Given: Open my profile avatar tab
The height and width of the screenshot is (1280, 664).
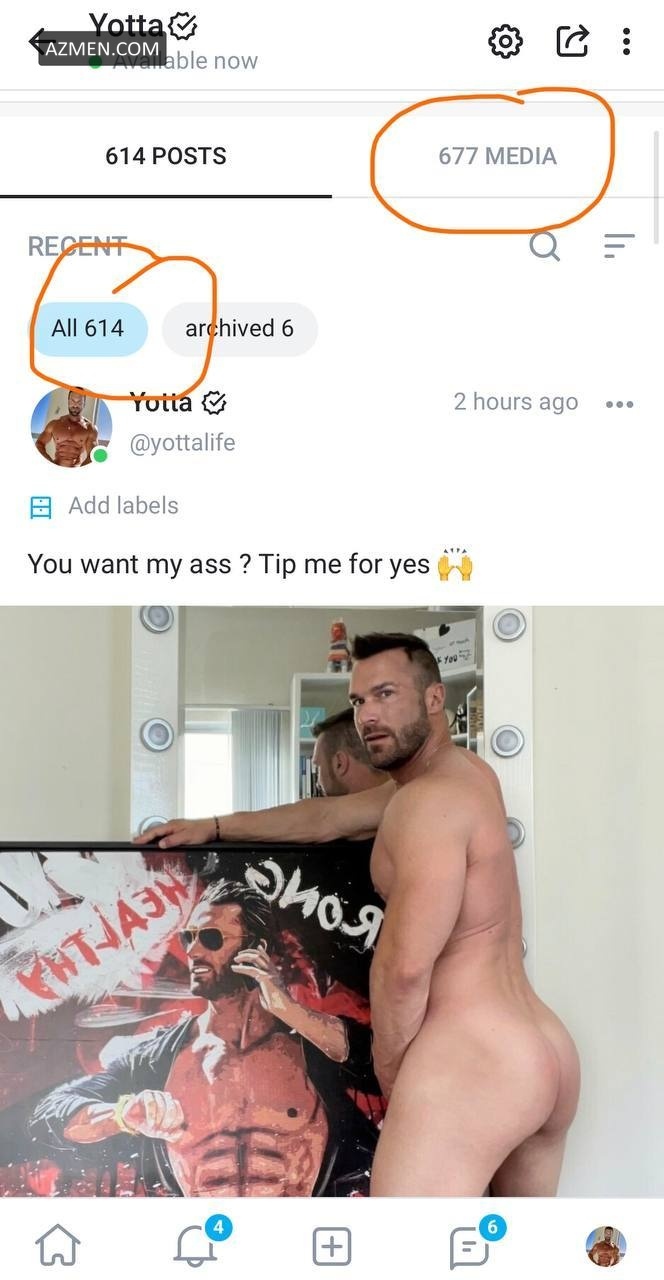Looking at the screenshot, I should click(x=606, y=1246).
